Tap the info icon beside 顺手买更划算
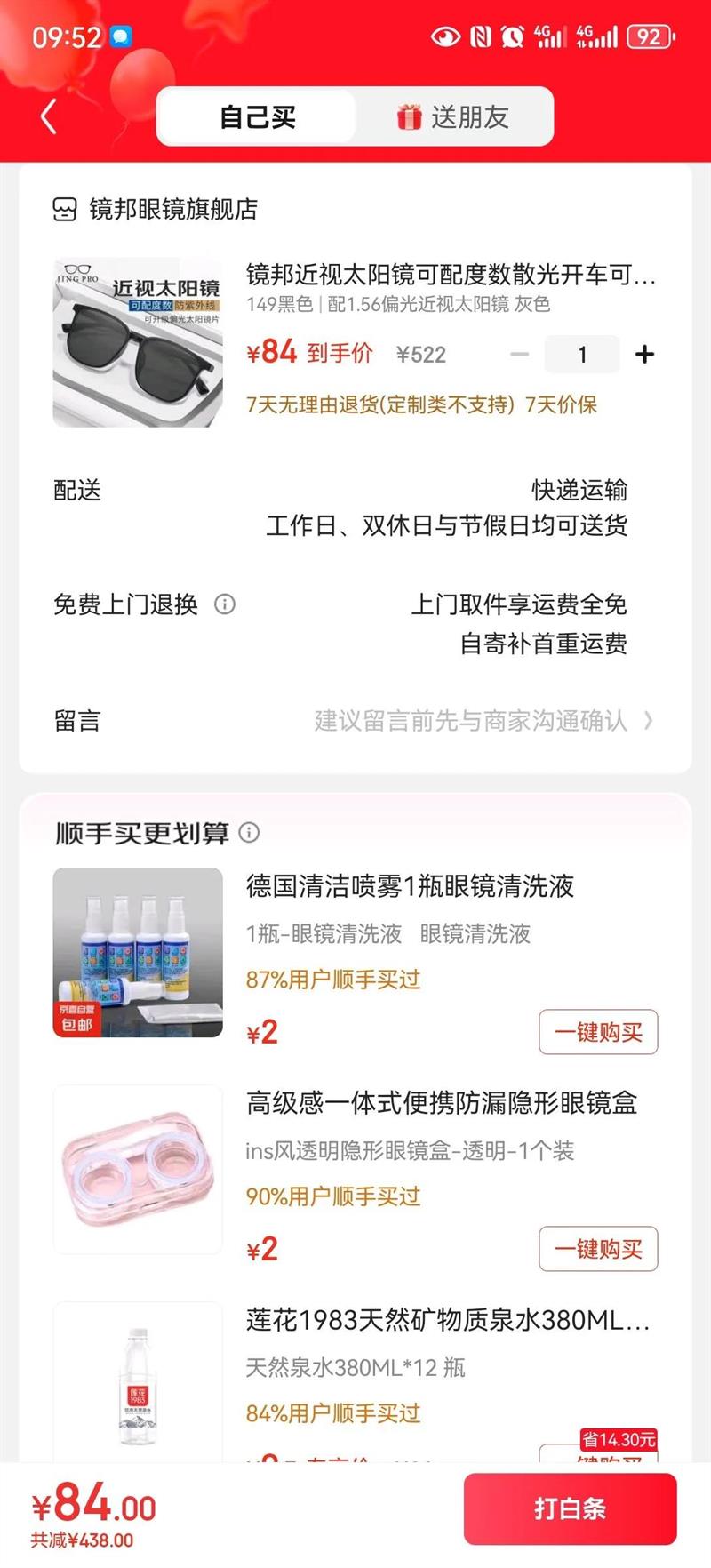This screenshot has width=711, height=1568. [x=250, y=833]
